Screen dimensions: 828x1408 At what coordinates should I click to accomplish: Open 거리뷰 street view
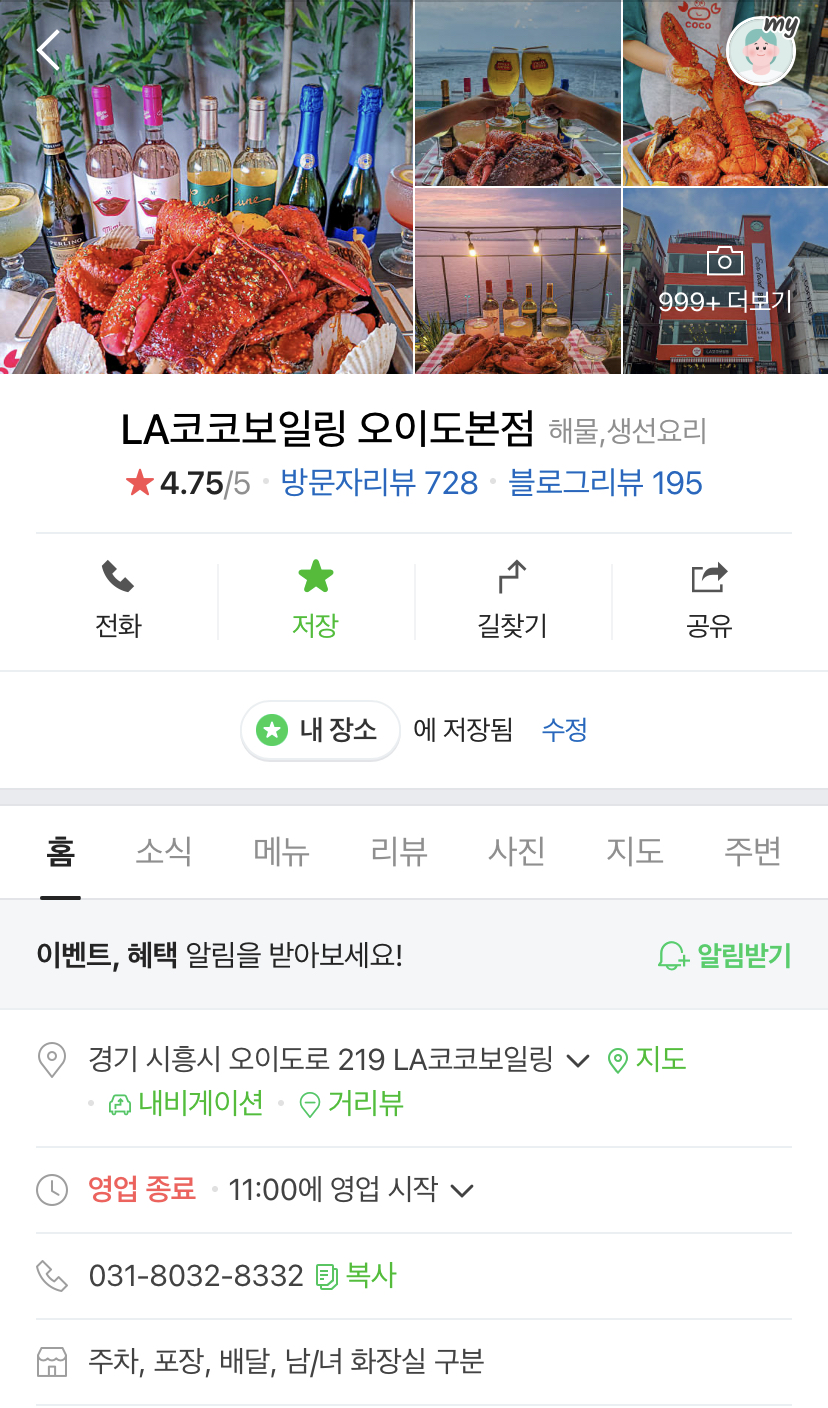tap(352, 1104)
